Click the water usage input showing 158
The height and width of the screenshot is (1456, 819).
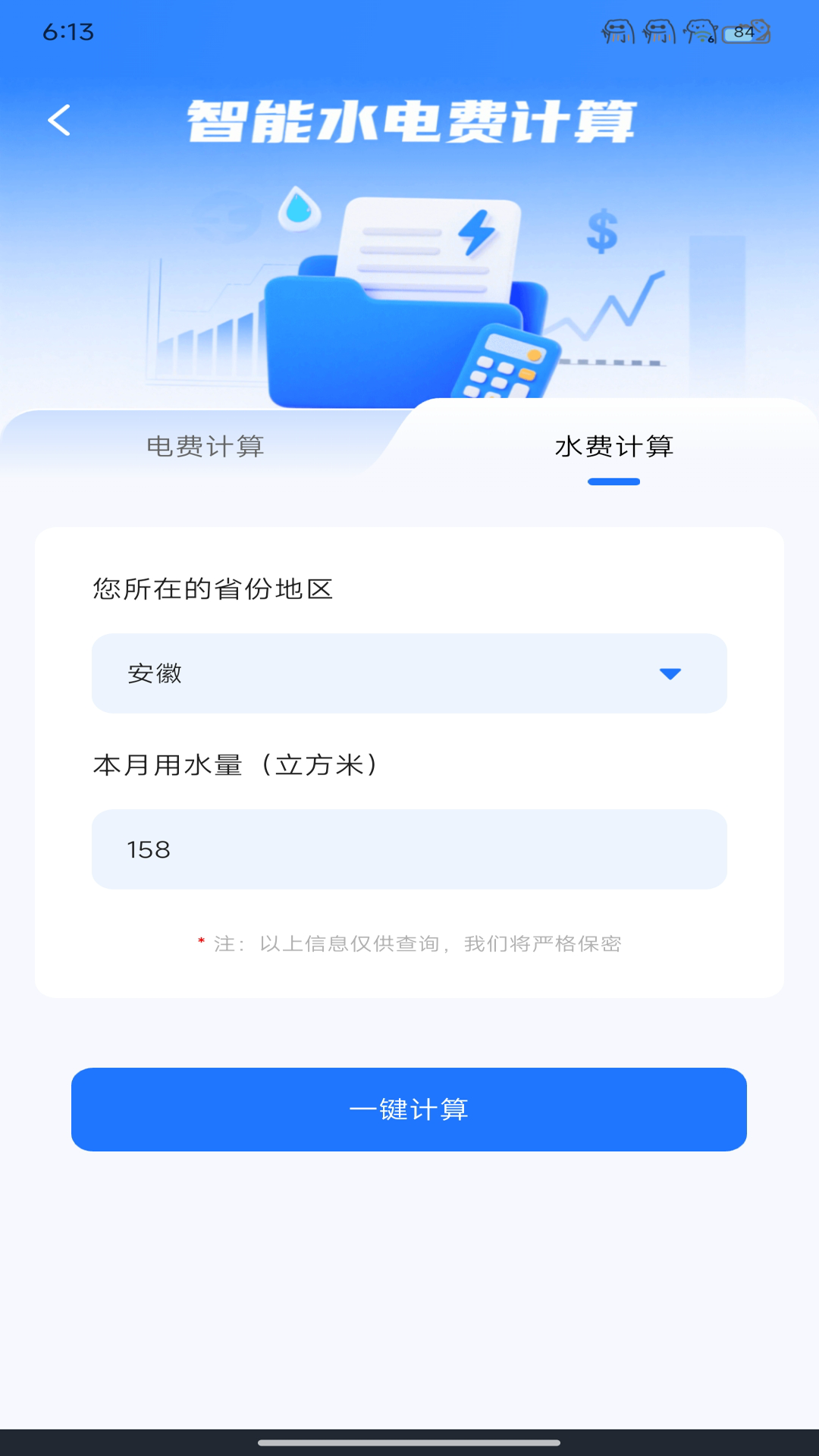[x=409, y=849]
